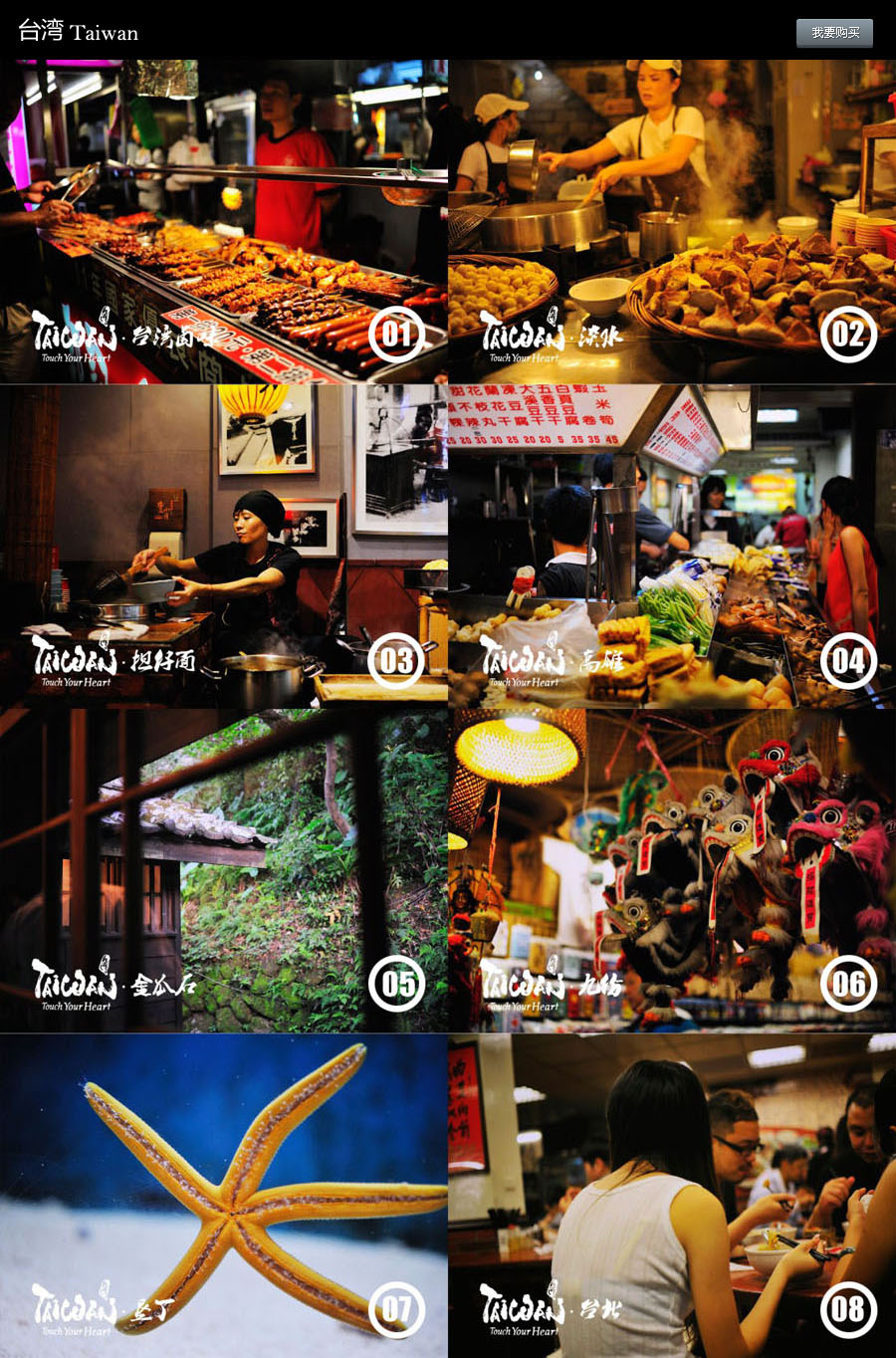This screenshot has height=1358, width=896.
Task: View photo 03 of the noodle cook
Action: pos(224,547)
